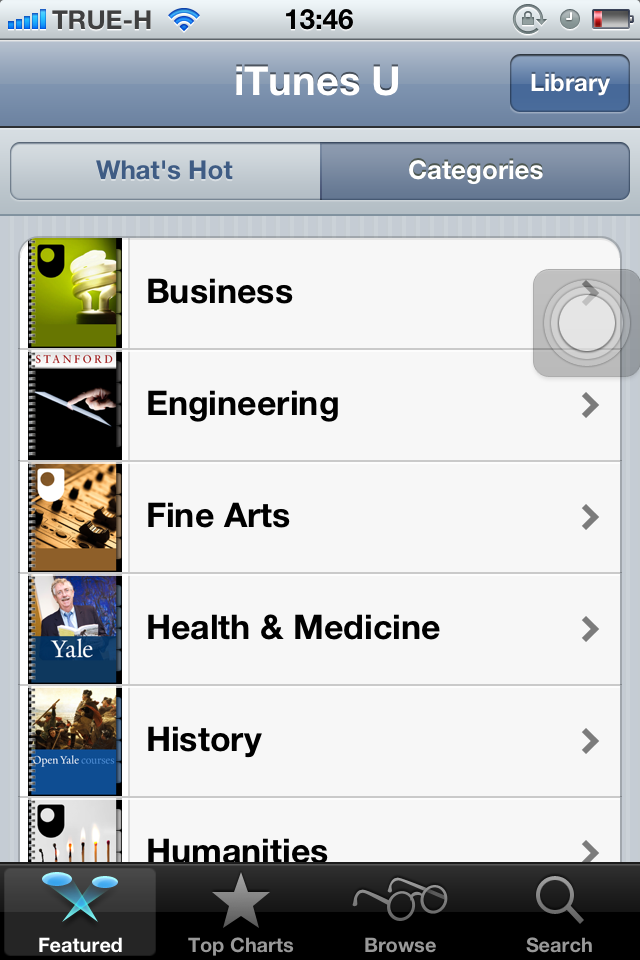Select the Categories segment
The height and width of the screenshot is (960, 640).
tap(475, 171)
